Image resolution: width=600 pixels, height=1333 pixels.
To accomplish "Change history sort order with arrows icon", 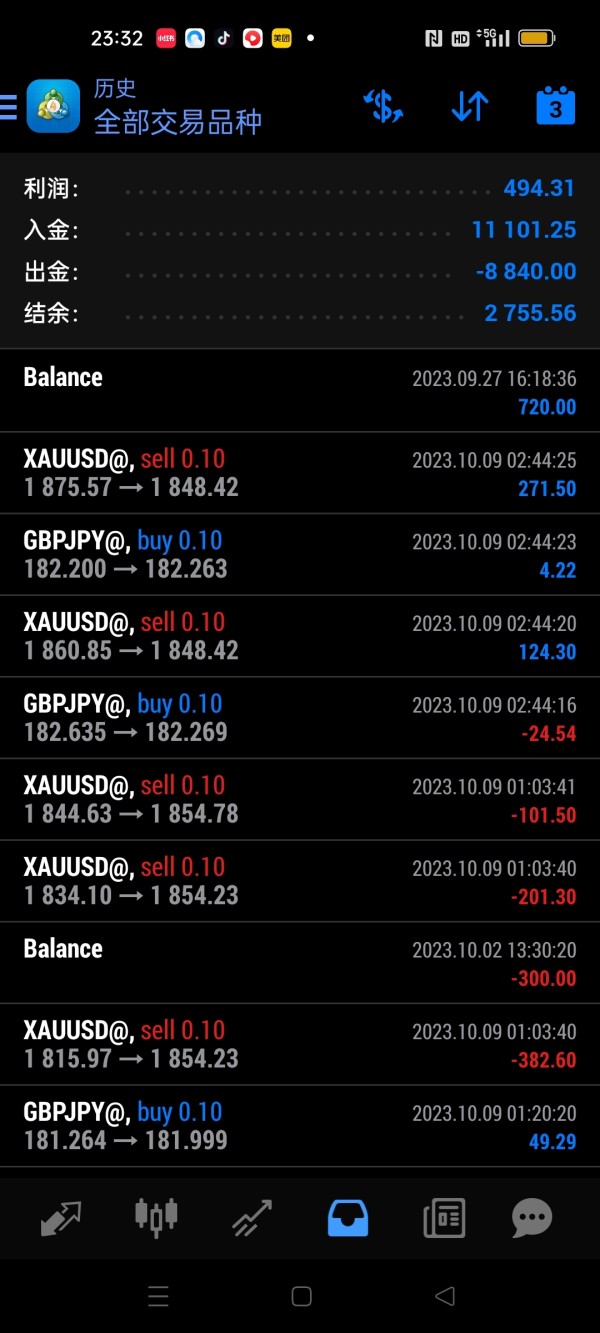I will 469,106.
